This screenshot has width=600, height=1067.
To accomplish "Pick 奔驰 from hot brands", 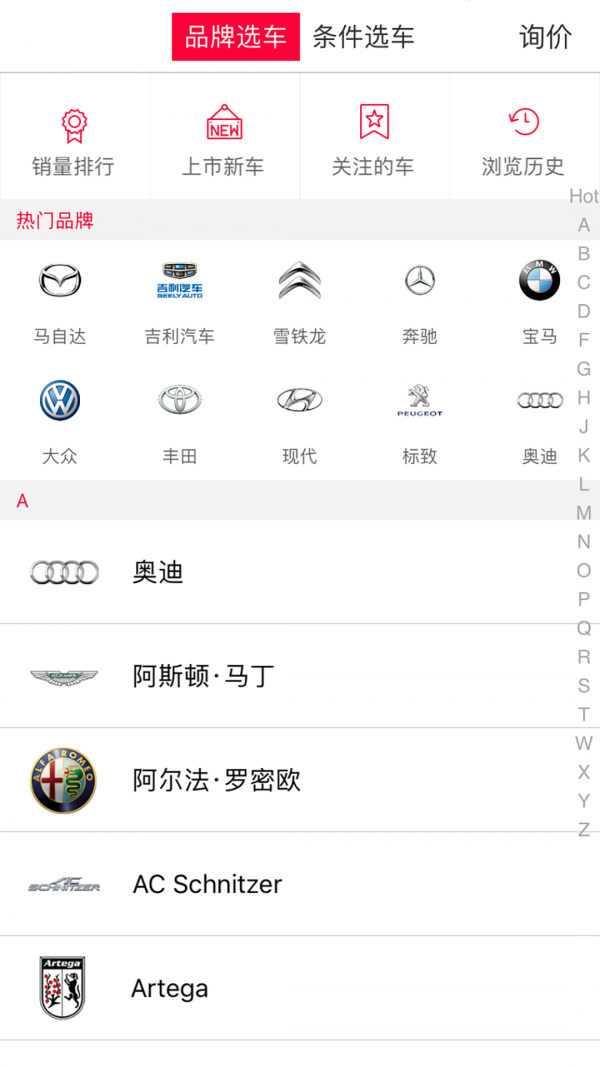I will pyautogui.click(x=420, y=300).
